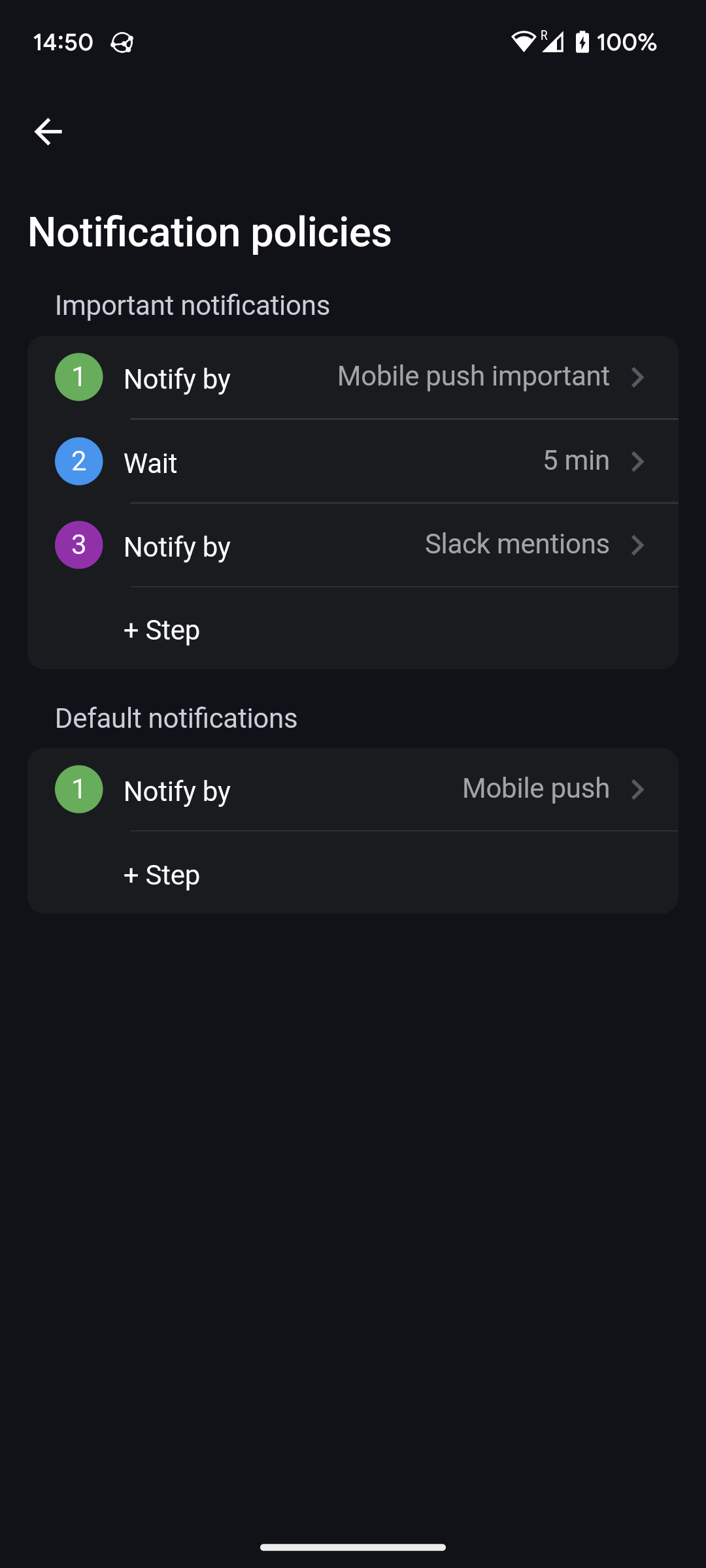Add a step to Default notifications
The height and width of the screenshot is (1568, 706).
click(x=162, y=875)
